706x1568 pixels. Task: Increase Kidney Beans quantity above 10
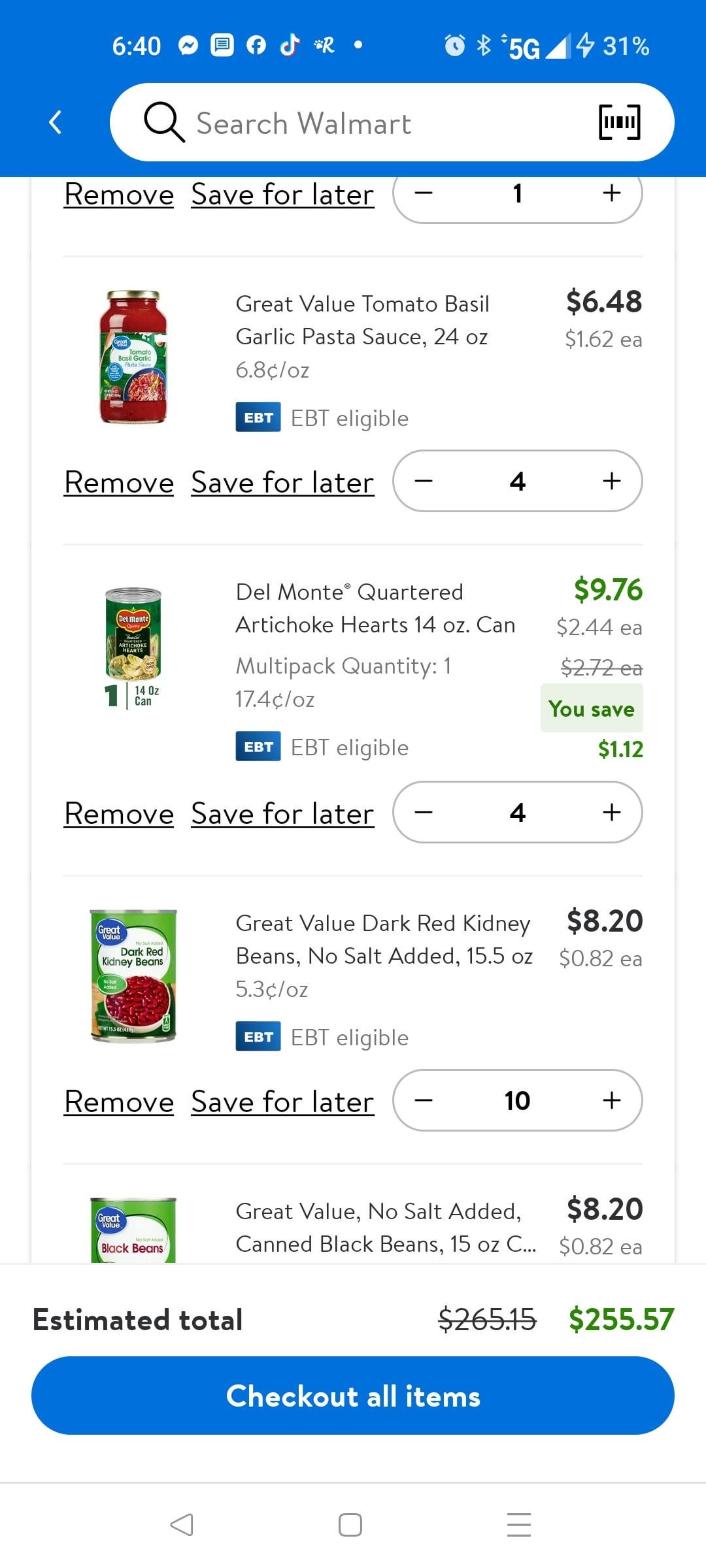point(611,1100)
